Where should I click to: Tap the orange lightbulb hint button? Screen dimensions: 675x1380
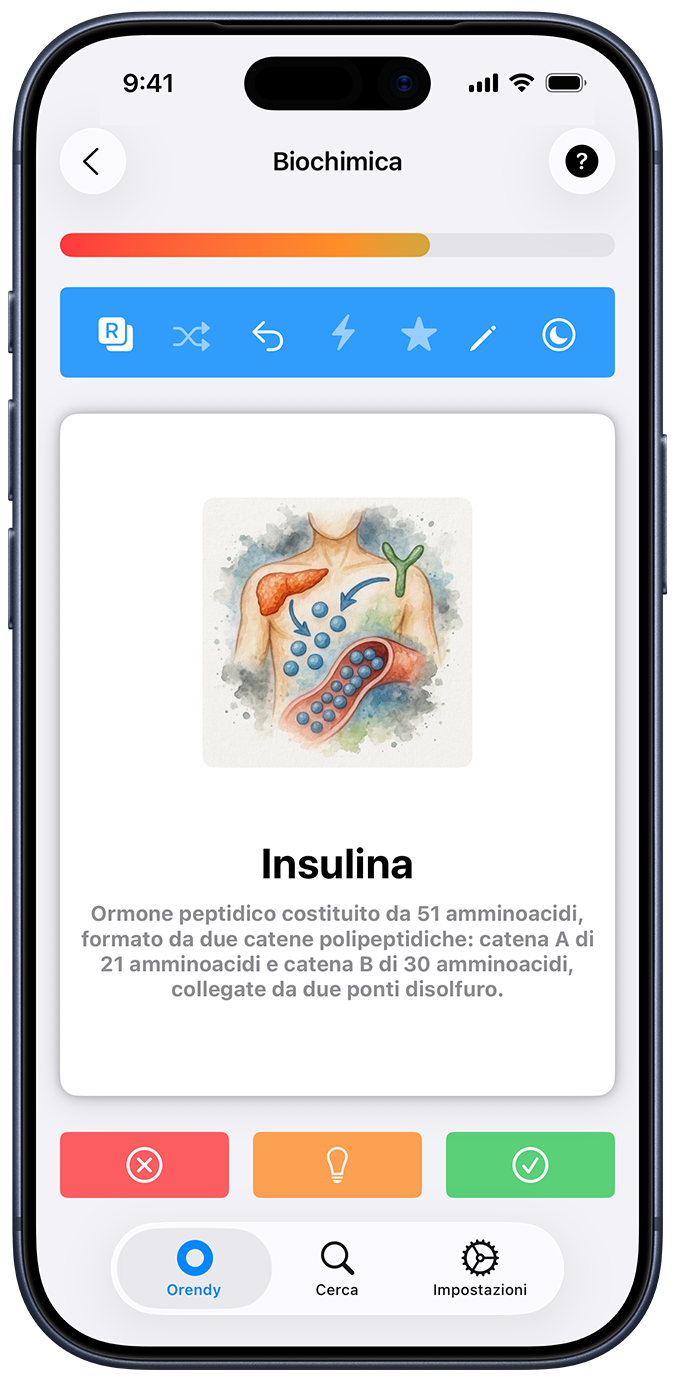pyautogui.click(x=337, y=1165)
